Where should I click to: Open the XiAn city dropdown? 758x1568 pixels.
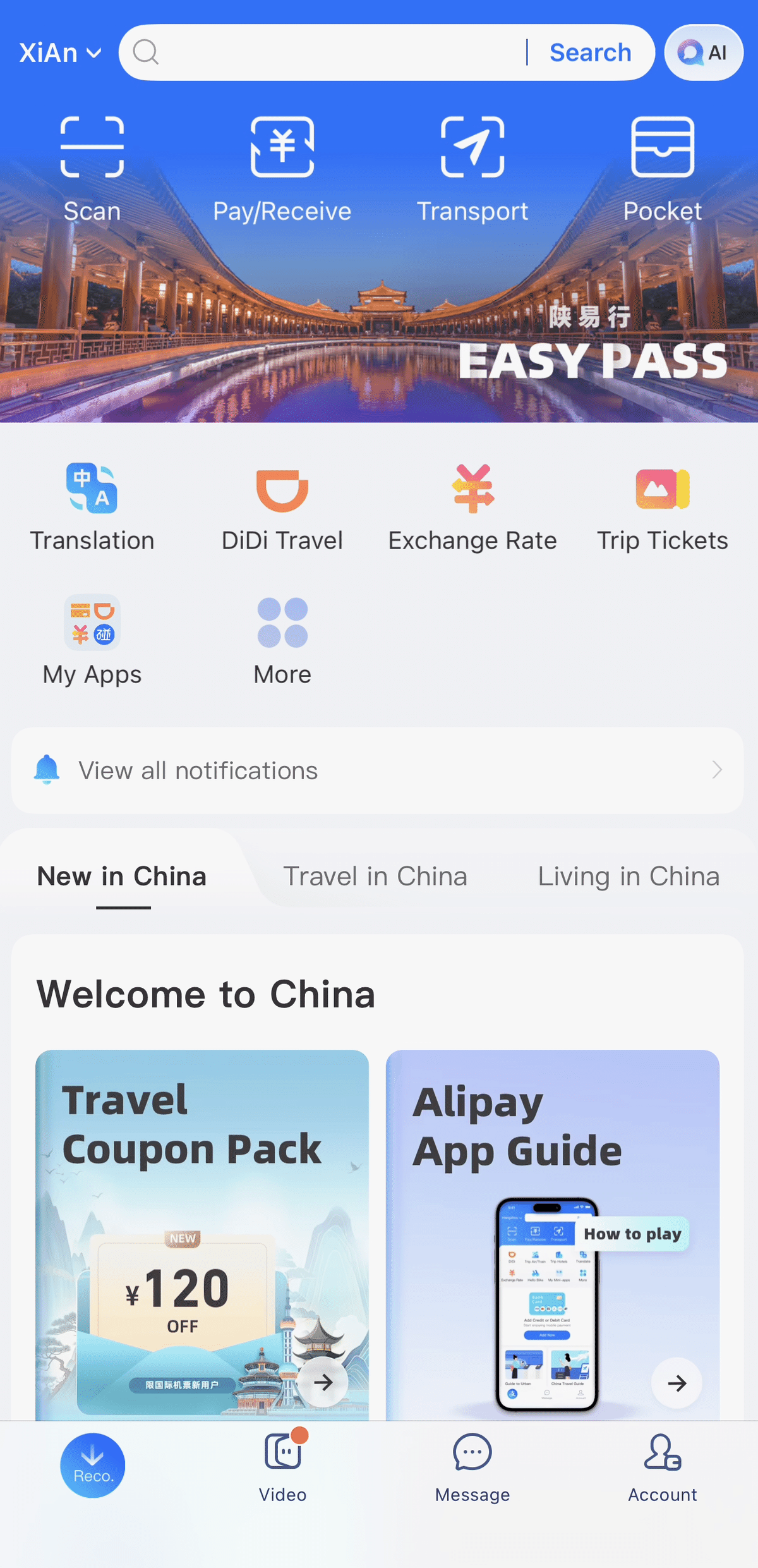click(x=60, y=53)
